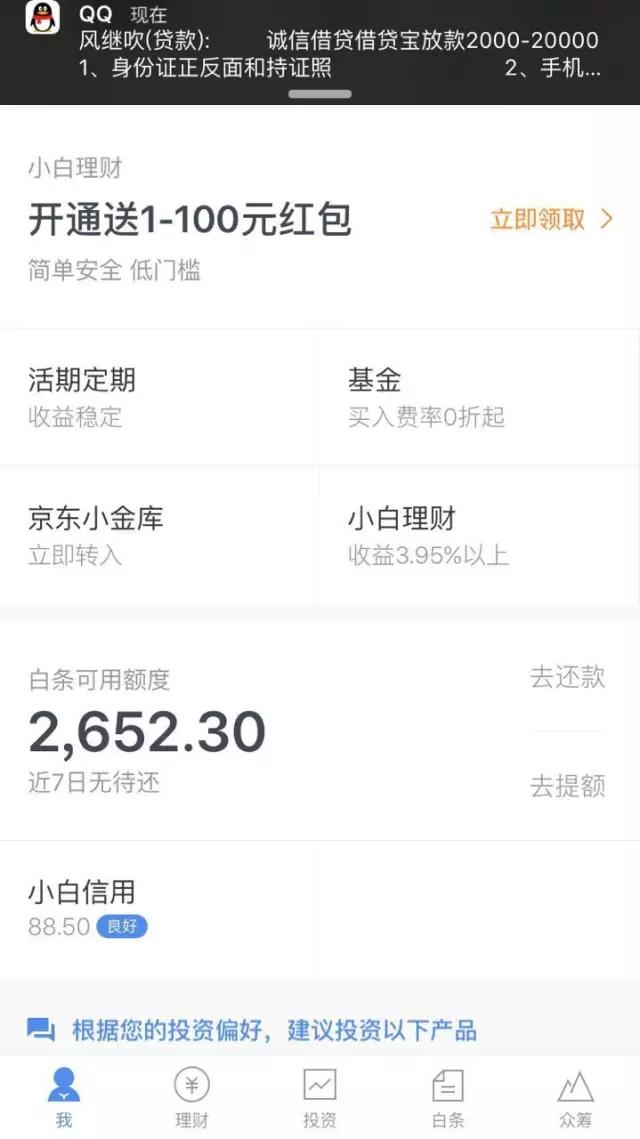This screenshot has width=640, height=1139.
Task: Open the 基金 funds tile
Action: pyautogui.click(x=478, y=397)
